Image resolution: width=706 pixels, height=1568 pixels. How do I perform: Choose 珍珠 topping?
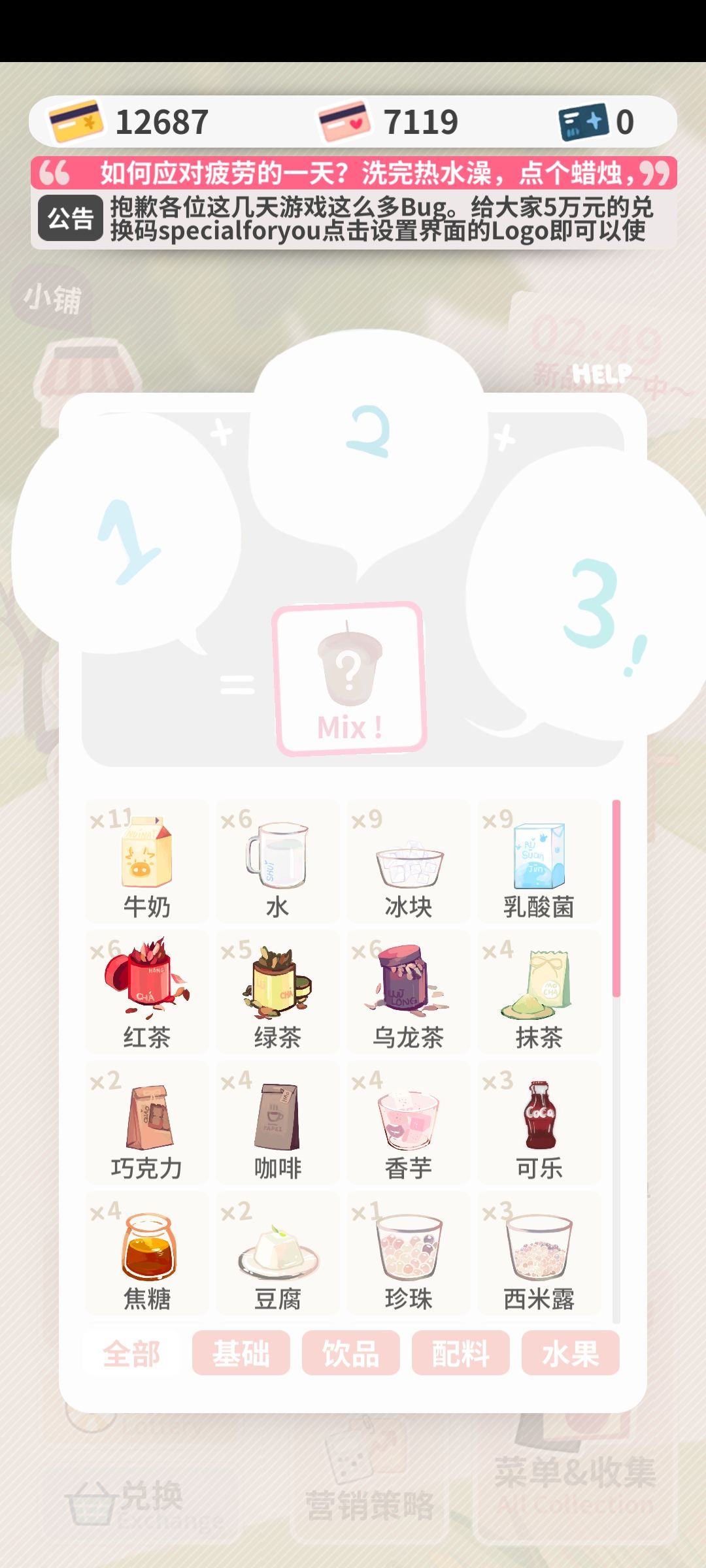tap(409, 1253)
